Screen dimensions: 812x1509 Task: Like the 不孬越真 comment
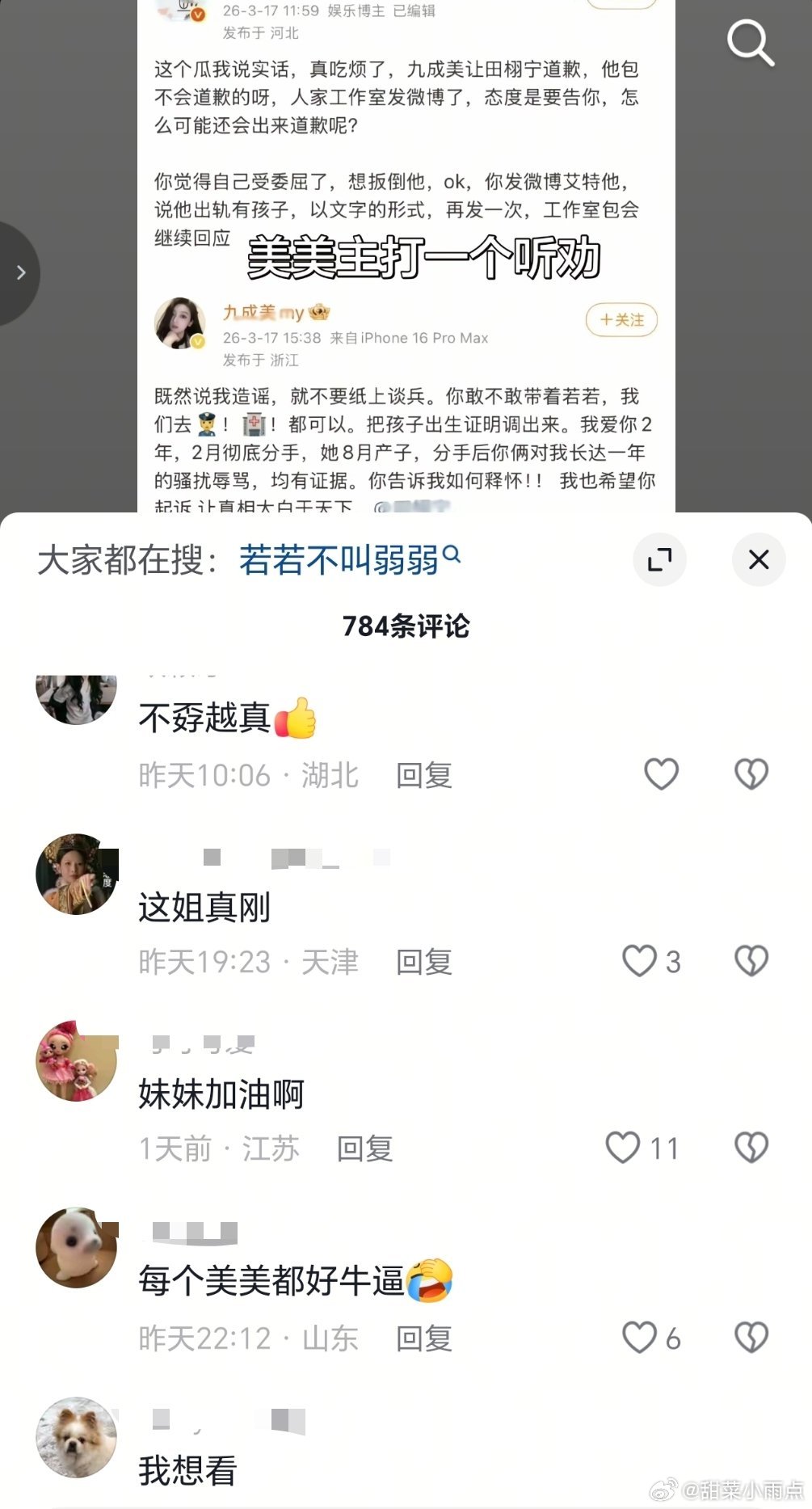661,774
